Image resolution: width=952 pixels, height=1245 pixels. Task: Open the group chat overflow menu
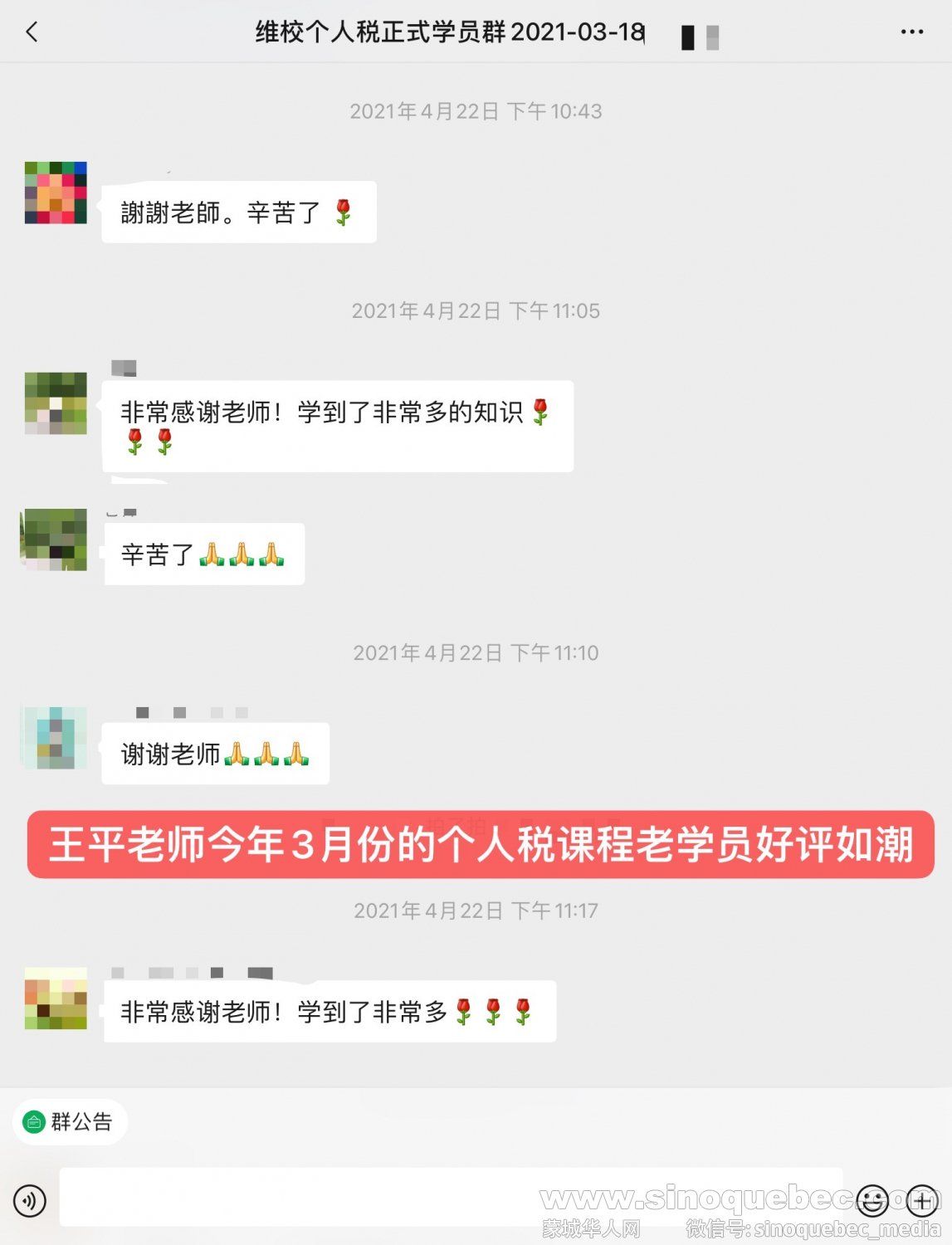pos(911,32)
